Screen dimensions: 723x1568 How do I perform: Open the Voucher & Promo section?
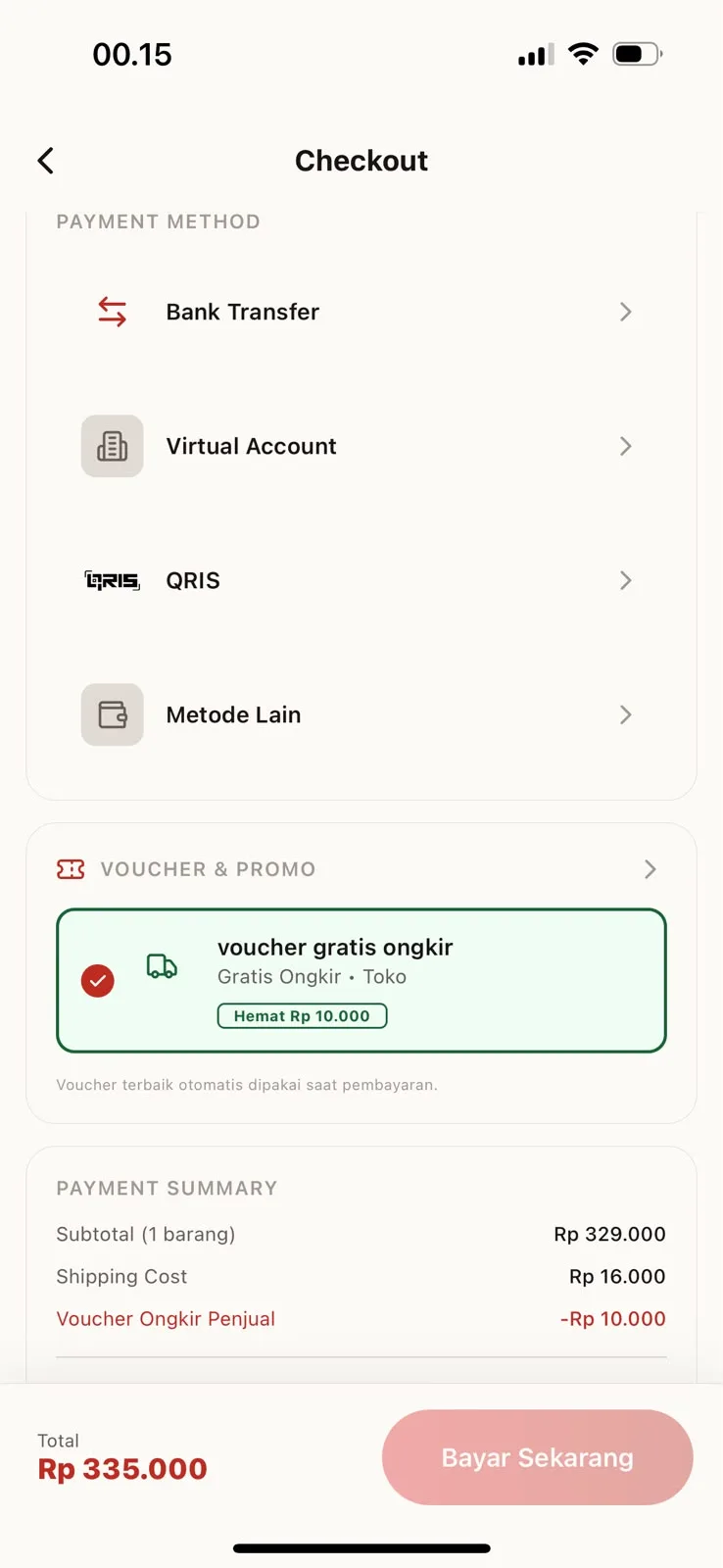point(361,869)
